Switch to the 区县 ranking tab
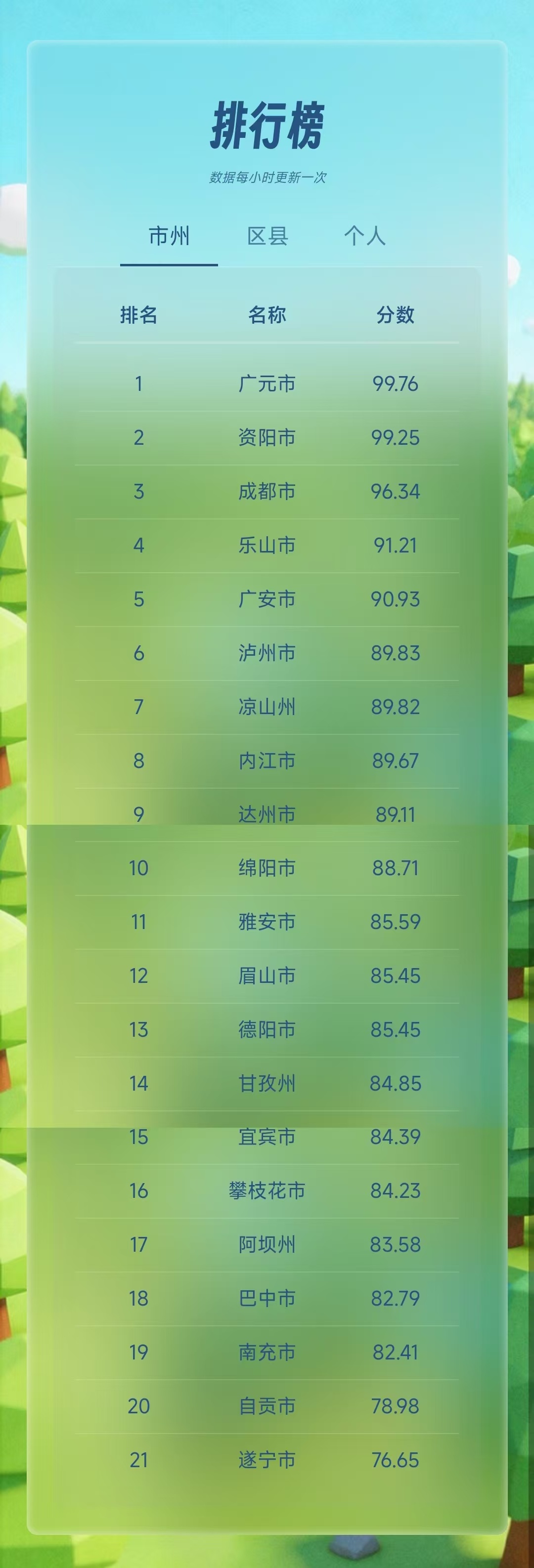The image size is (534, 1568). 267,236
